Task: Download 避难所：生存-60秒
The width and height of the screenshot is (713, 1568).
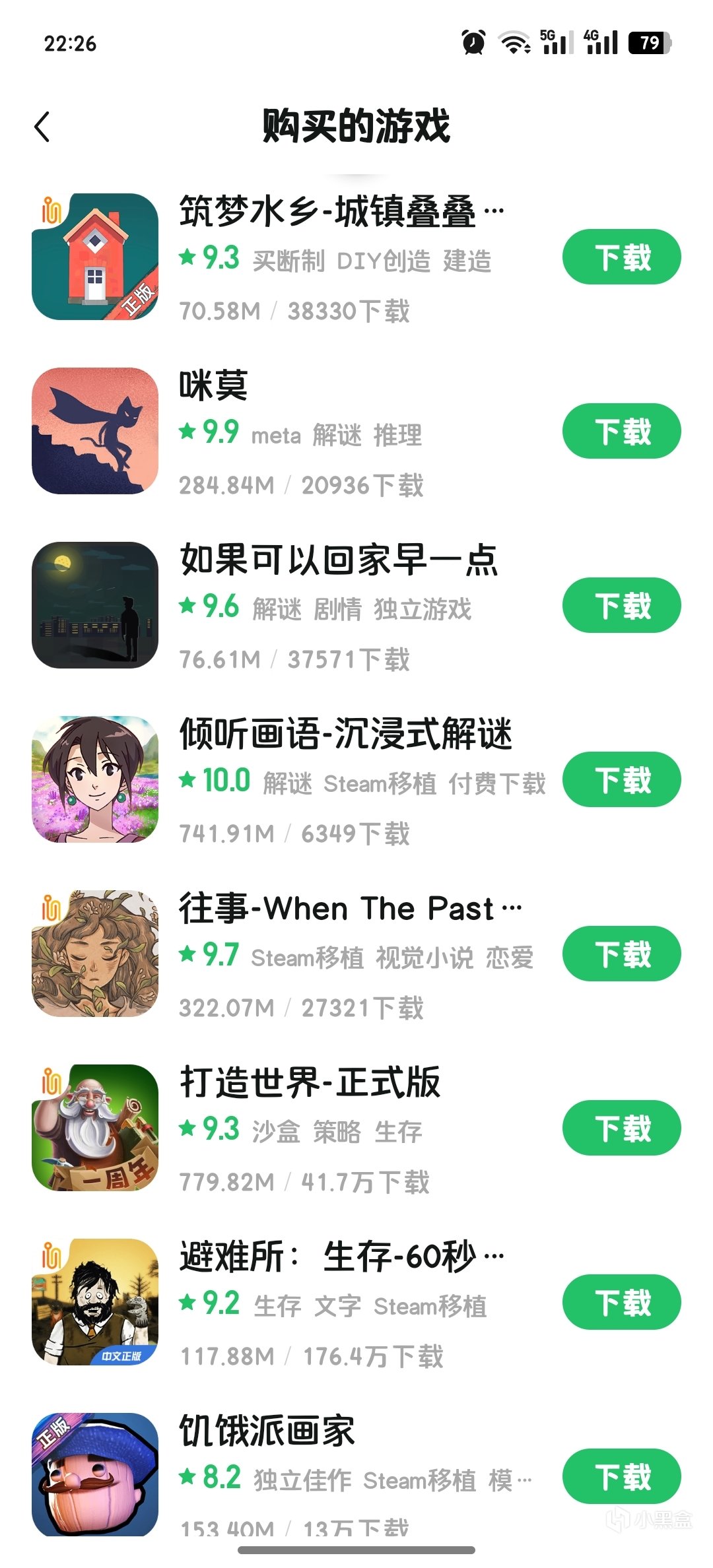Action: click(x=621, y=1302)
